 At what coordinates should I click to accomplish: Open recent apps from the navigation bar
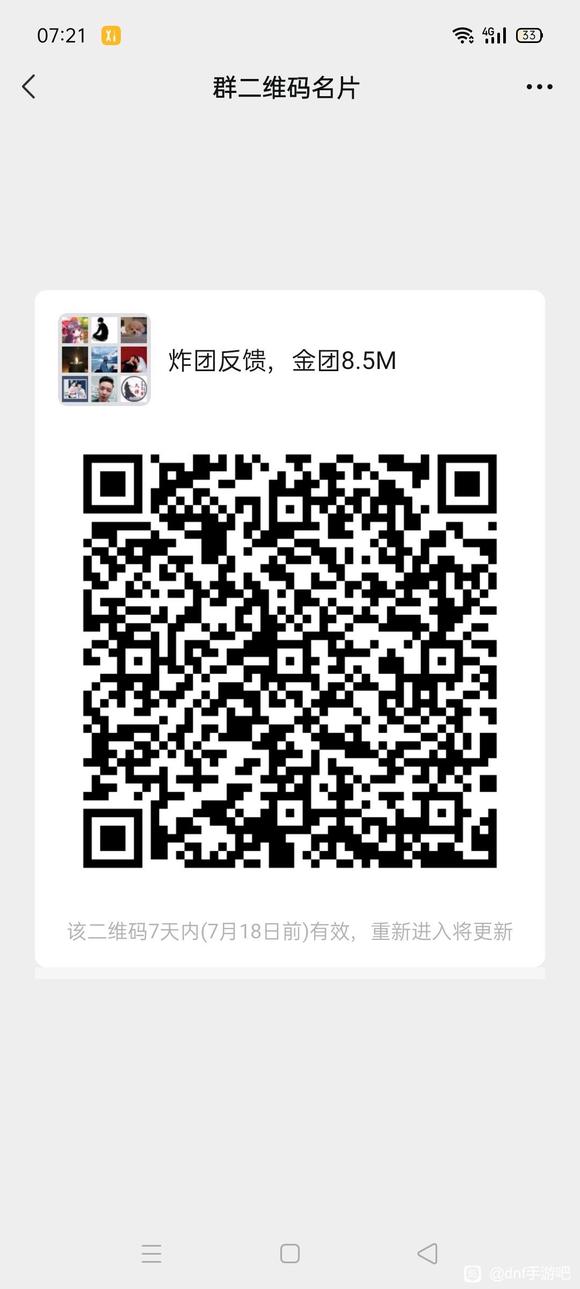(152, 1253)
